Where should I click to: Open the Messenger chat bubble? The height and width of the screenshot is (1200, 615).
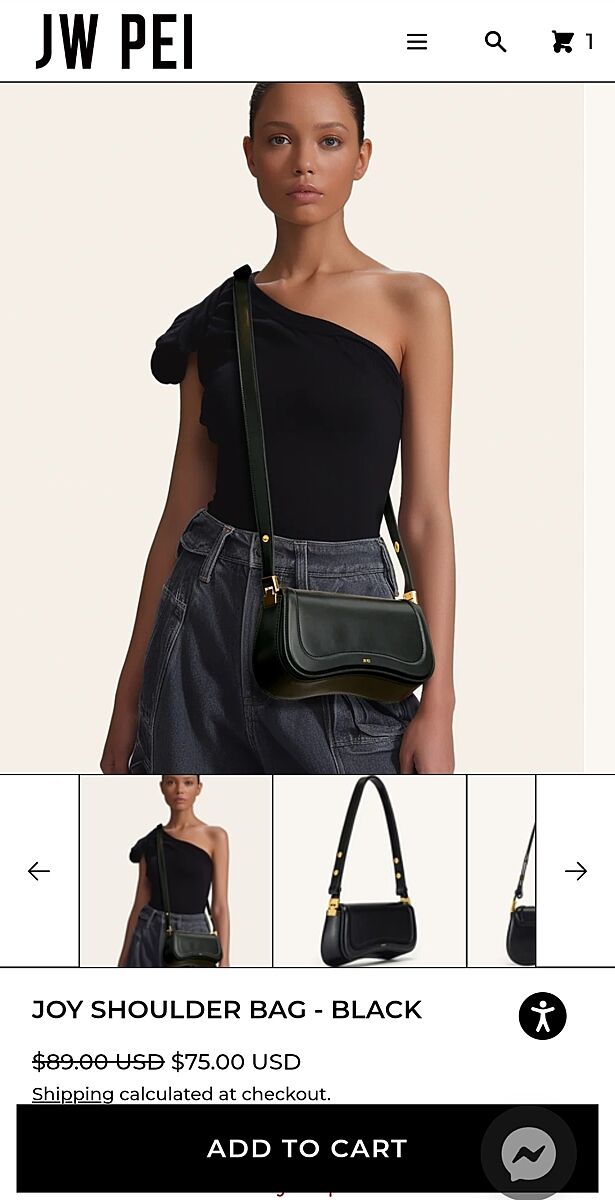529,1154
